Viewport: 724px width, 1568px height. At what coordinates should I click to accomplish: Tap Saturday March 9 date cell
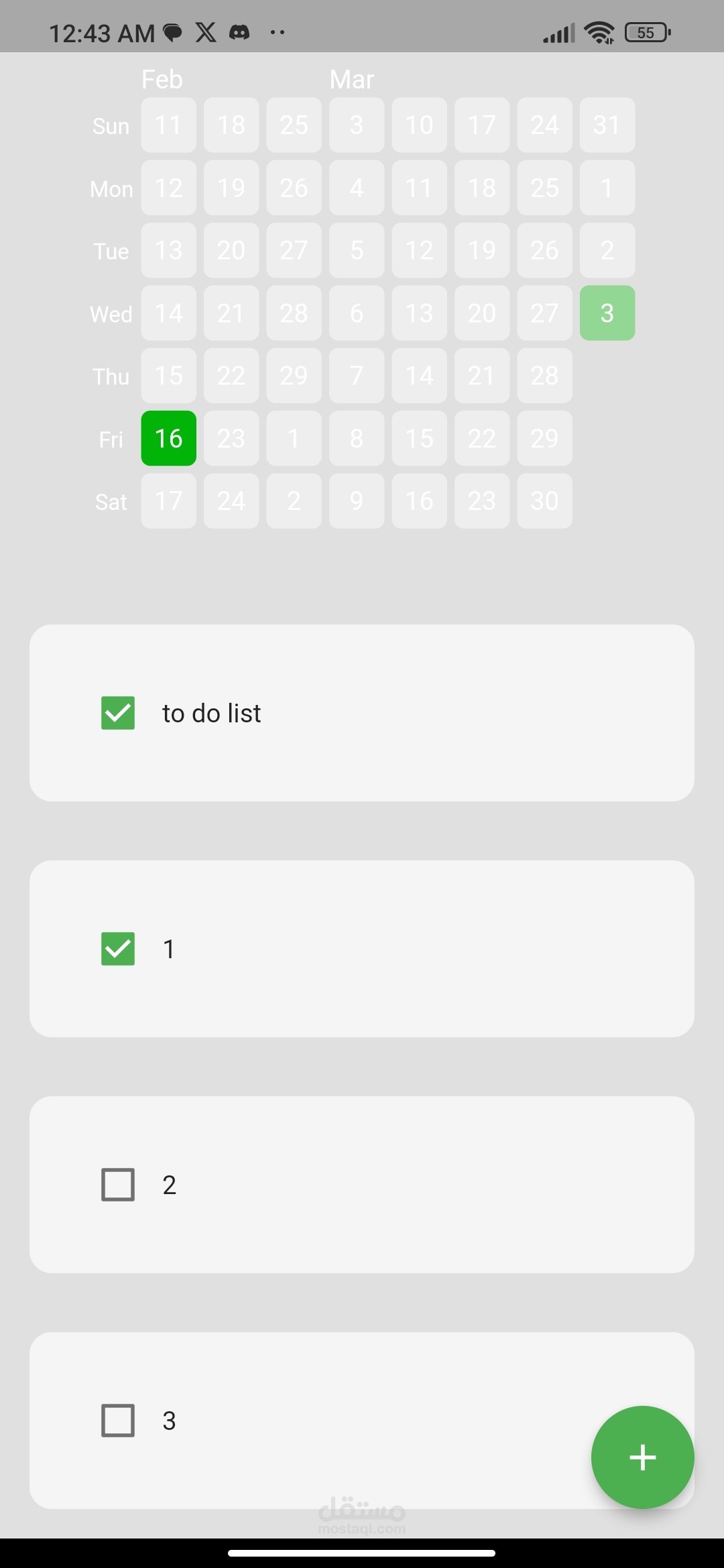coord(357,501)
